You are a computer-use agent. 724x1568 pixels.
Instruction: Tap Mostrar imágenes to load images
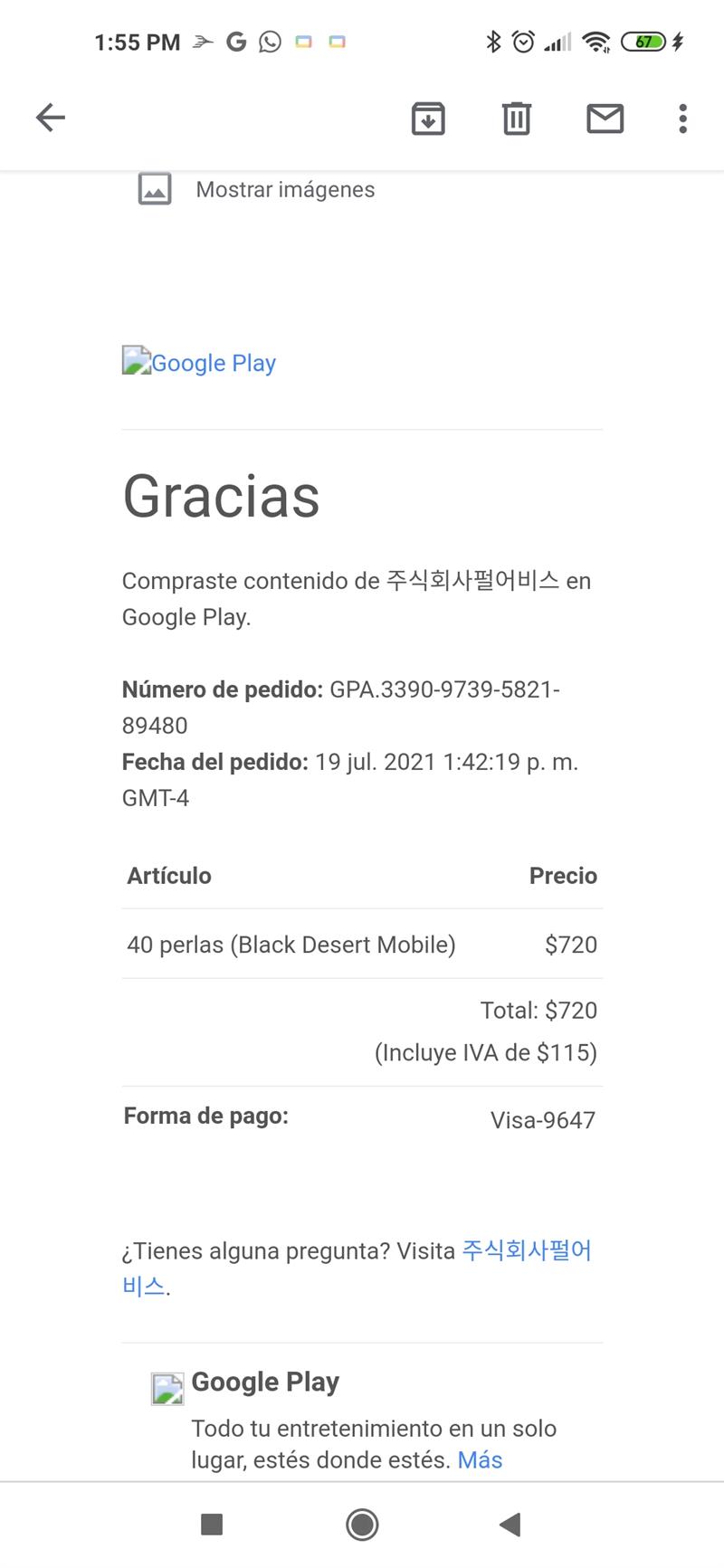tap(284, 190)
